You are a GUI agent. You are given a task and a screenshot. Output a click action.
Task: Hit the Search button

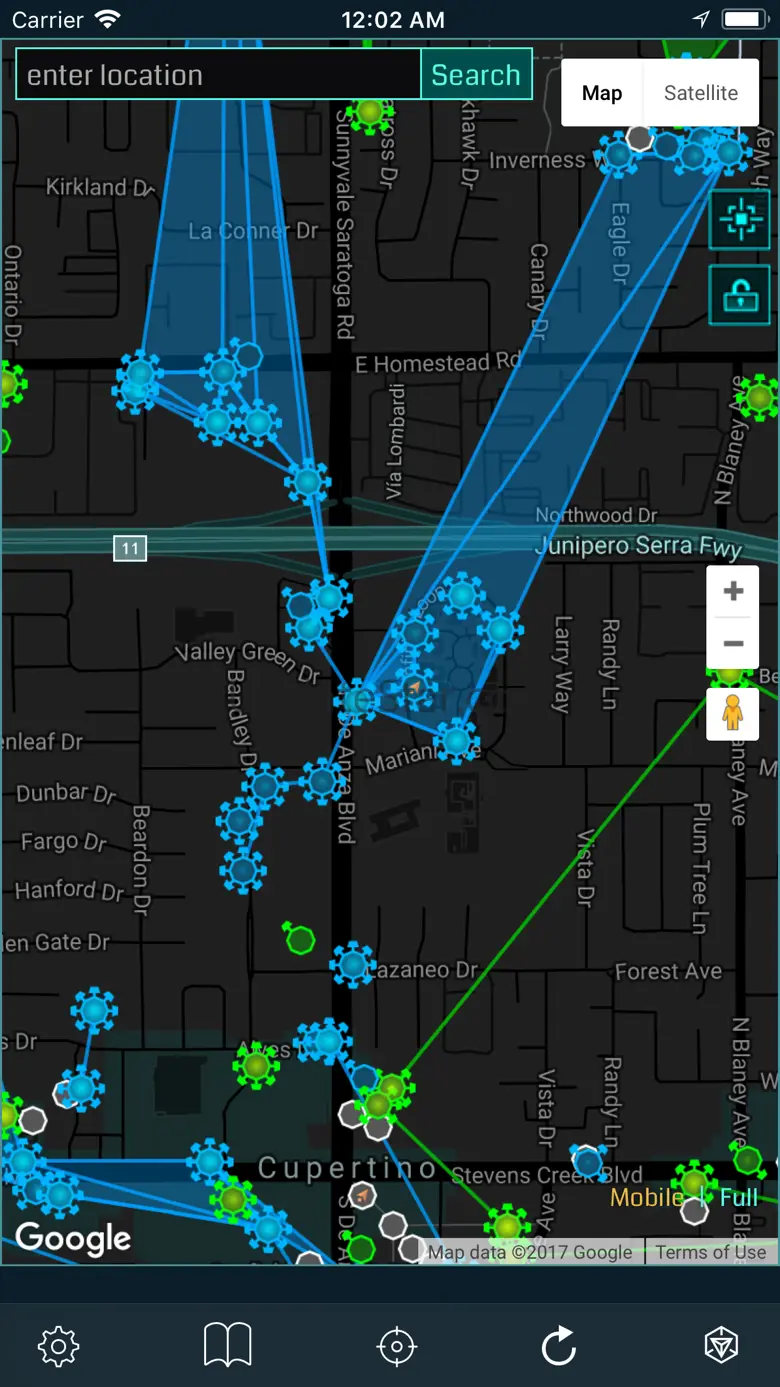[476, 75]
